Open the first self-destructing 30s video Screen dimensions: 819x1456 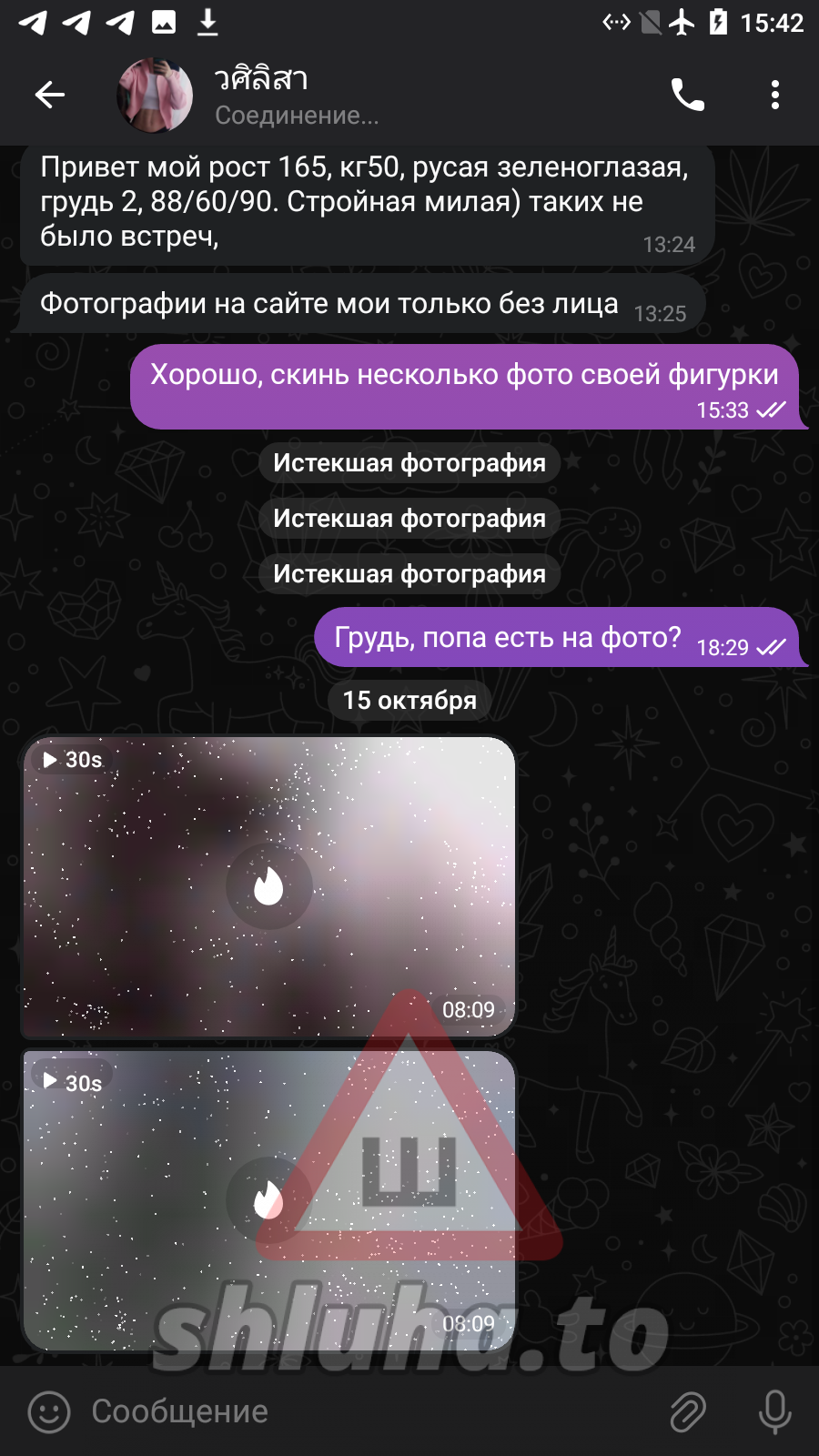coord(268,887)
